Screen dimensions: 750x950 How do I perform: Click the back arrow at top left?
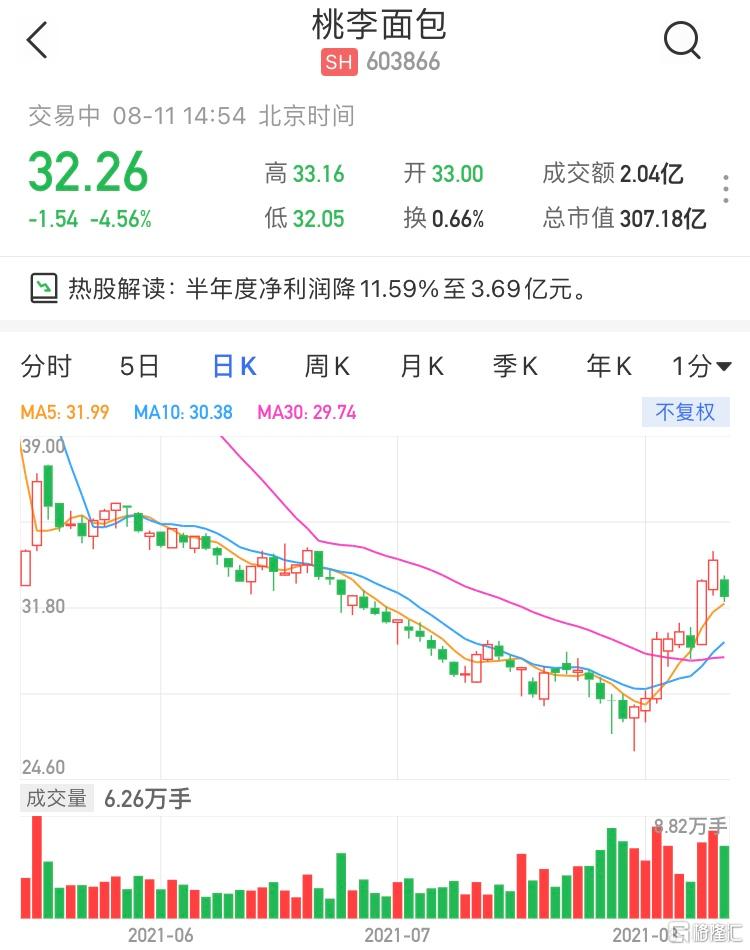click(x=37, y=40)
